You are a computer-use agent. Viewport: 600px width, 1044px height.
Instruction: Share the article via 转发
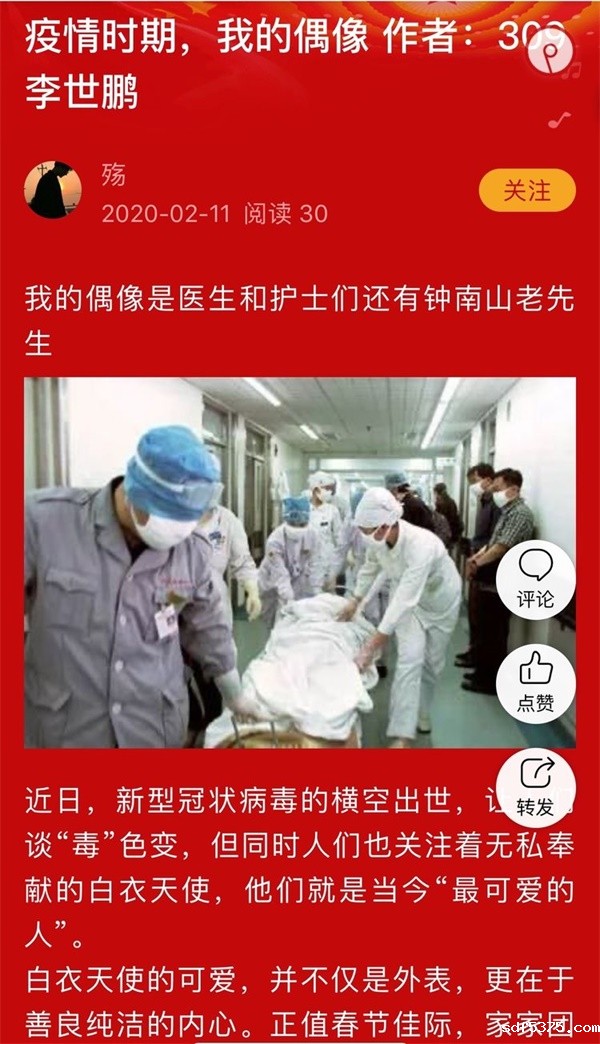535,786
